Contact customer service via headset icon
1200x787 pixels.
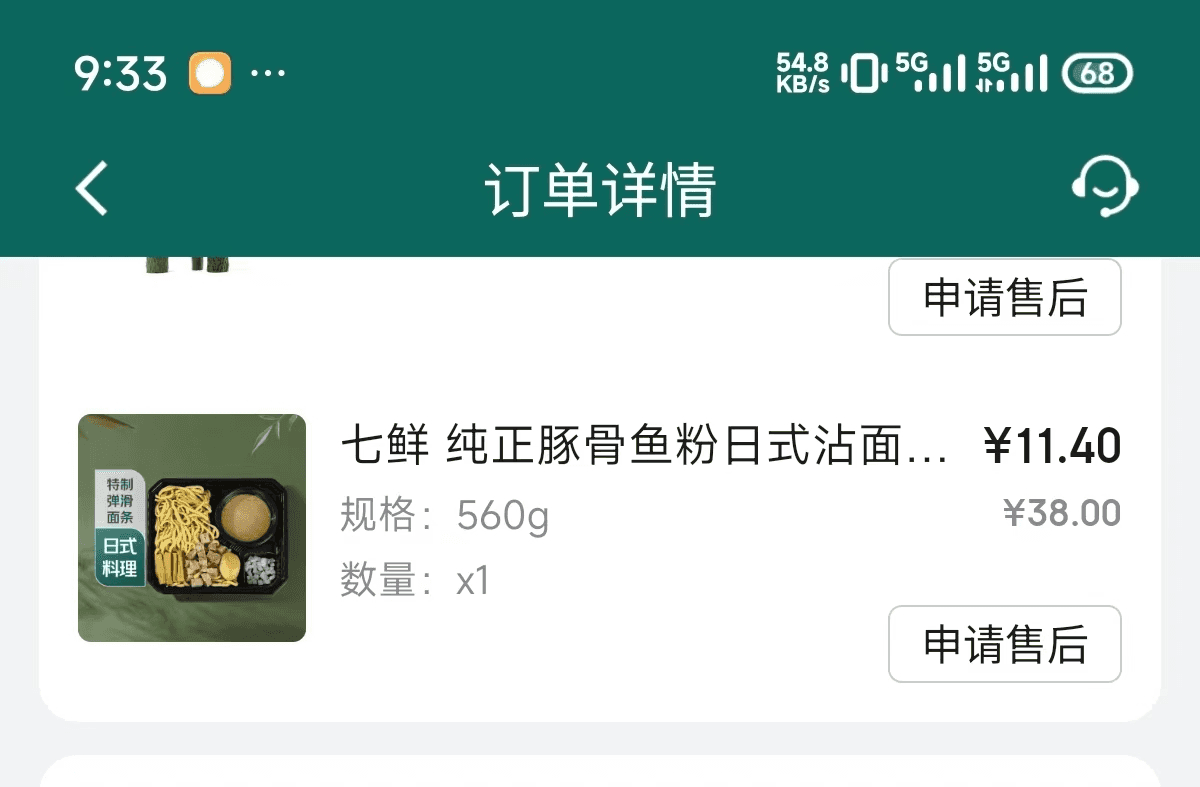pos(1105,187)
